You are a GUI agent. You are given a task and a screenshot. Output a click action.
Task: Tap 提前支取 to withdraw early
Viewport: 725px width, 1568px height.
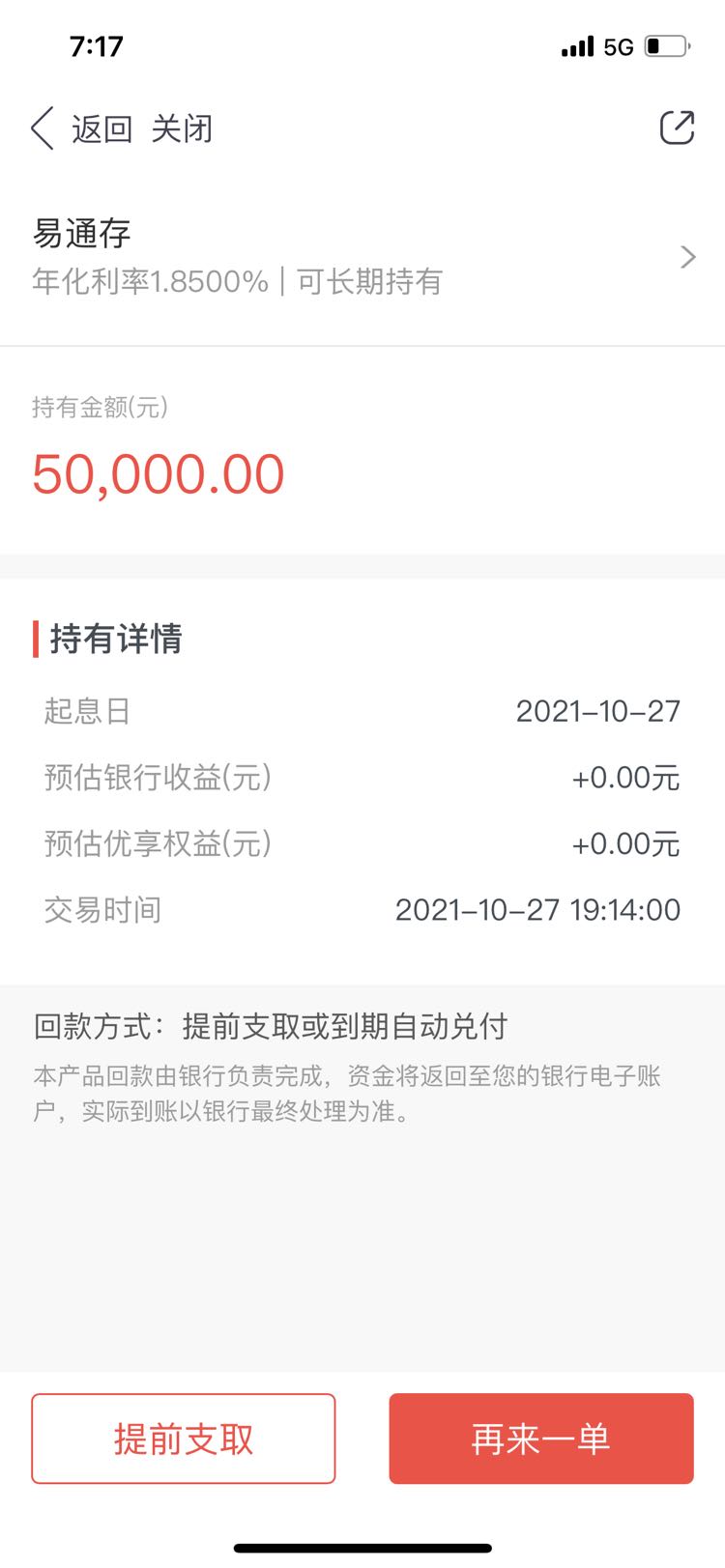(184, 1439)
